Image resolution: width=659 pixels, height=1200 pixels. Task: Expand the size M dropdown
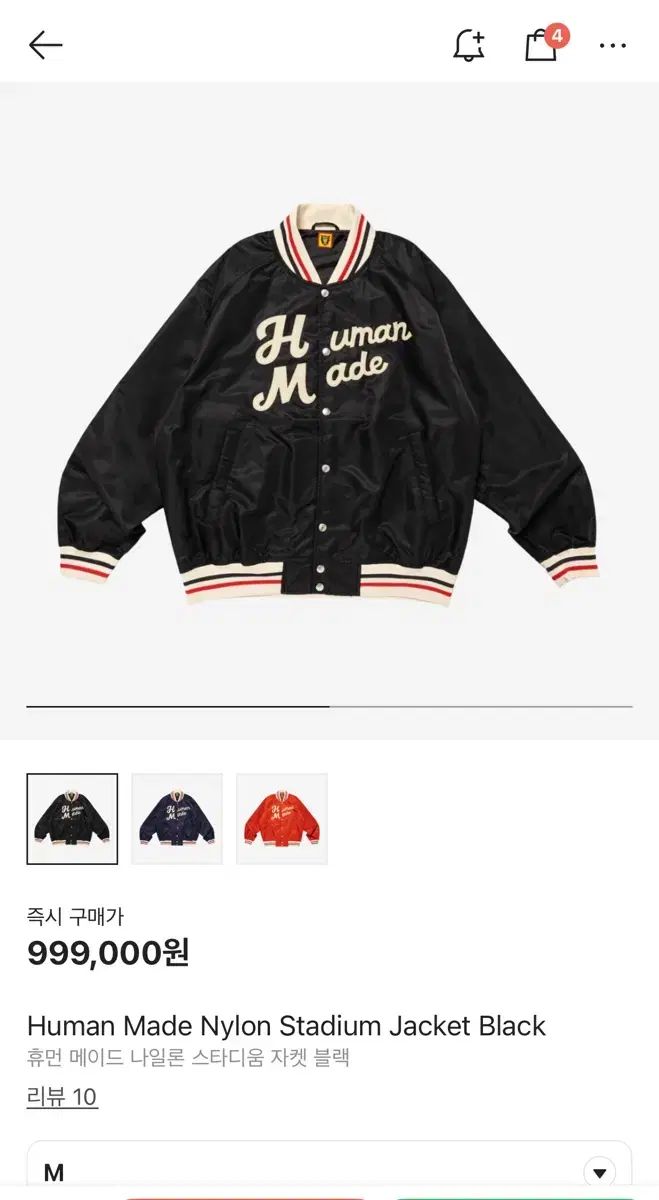329,1170
